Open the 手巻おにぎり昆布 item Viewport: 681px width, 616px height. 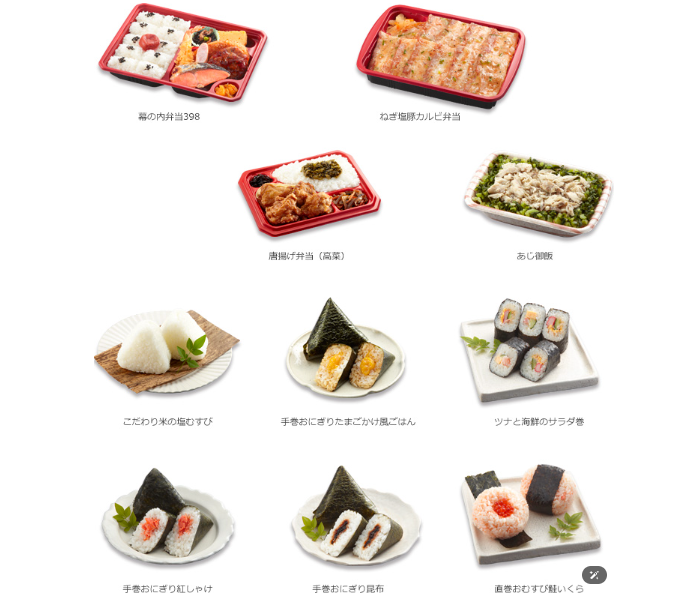click(x=346, y=518)
